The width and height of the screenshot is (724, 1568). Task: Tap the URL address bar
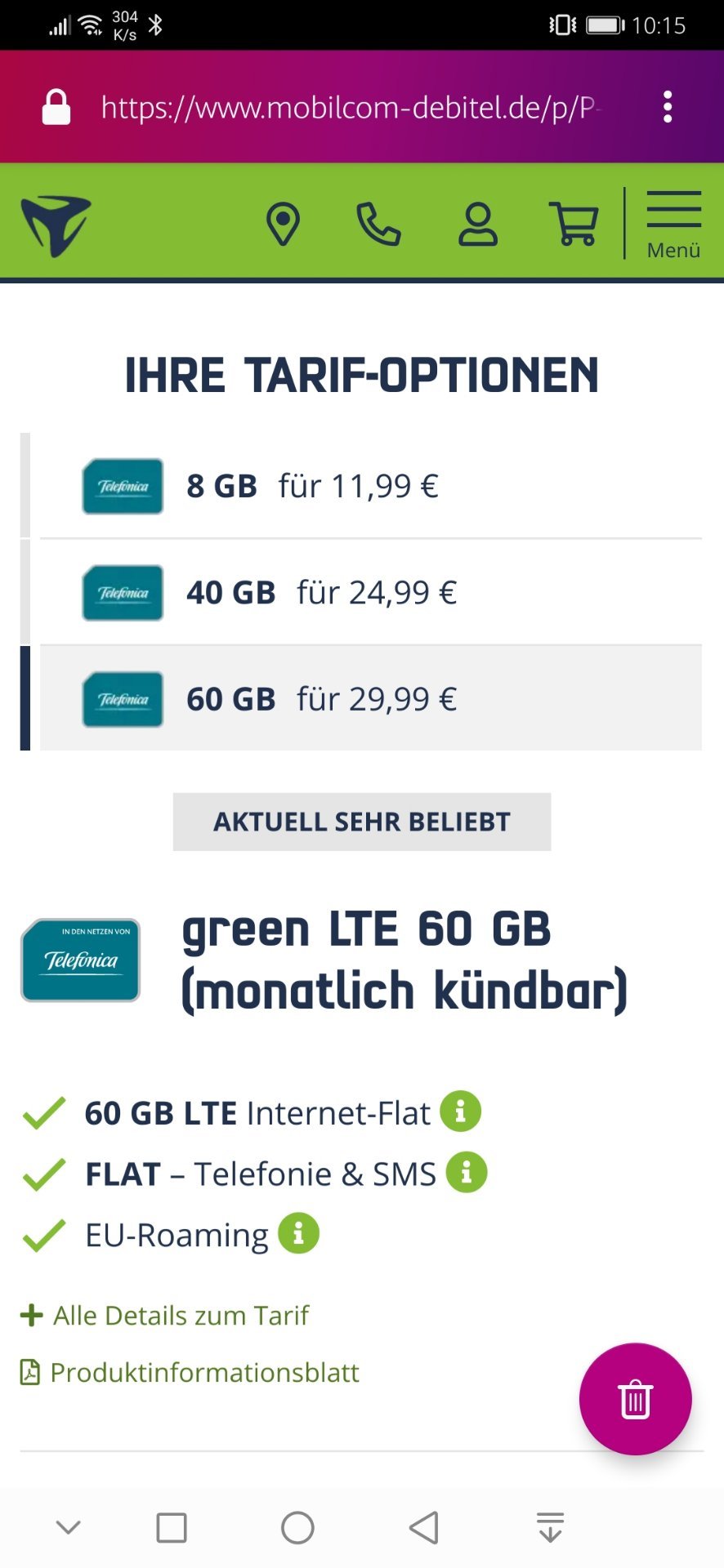(350, 107)
